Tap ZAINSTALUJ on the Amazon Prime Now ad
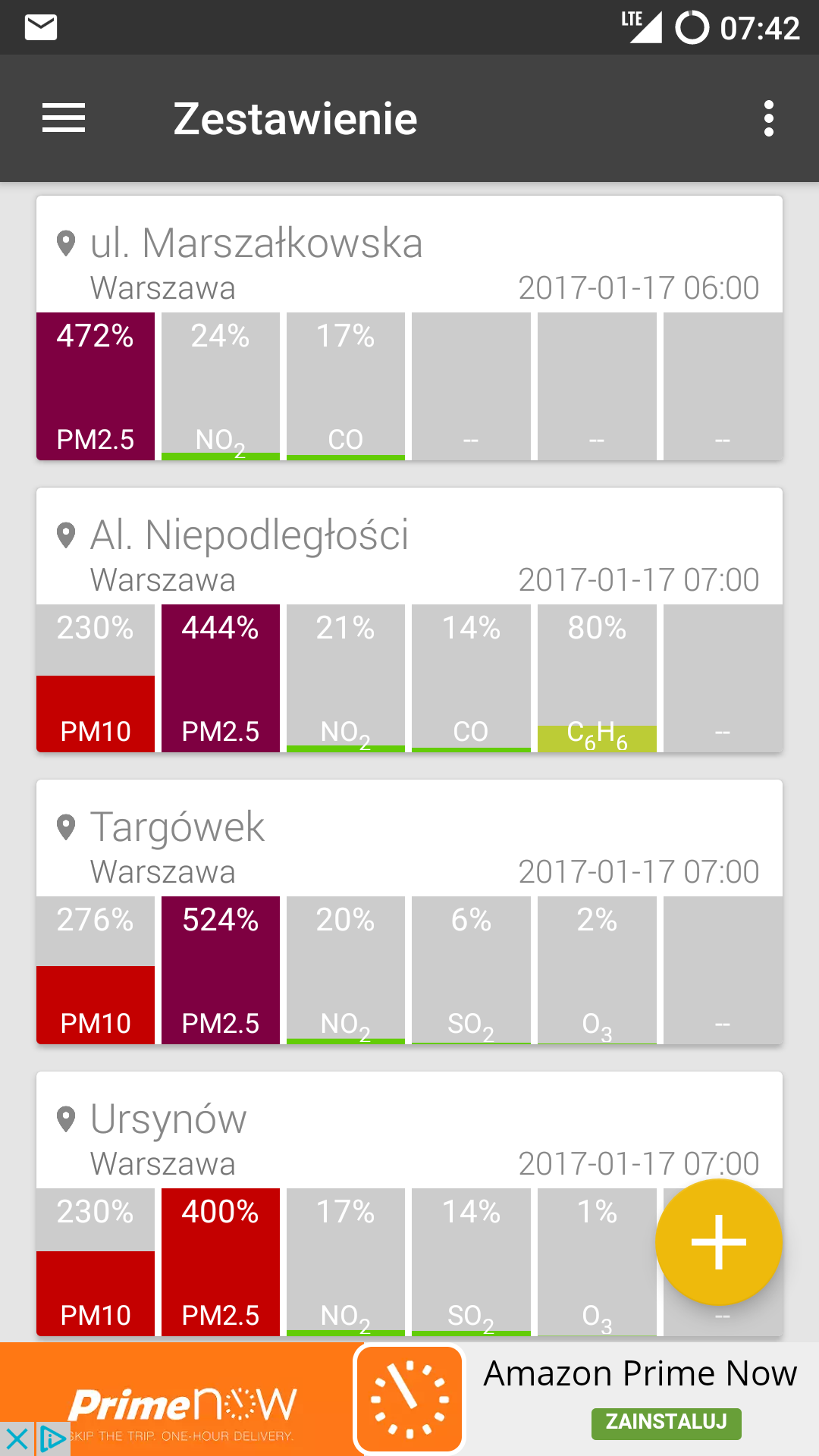This screenshot has width=819, height=1456. (666, 1422)
